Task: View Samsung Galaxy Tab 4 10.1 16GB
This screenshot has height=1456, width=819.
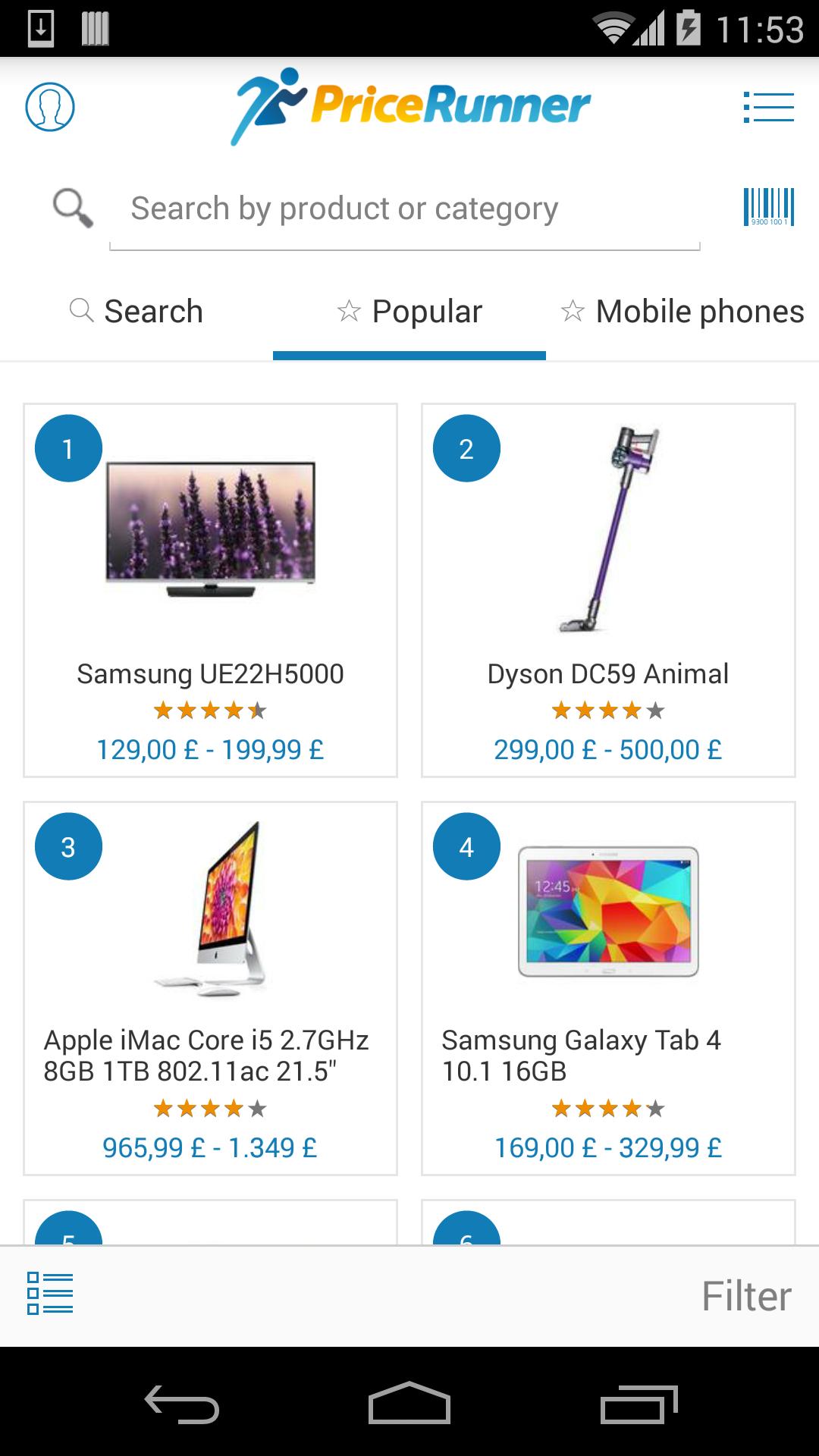Action: pyautogui.click(x=608, y=988)
